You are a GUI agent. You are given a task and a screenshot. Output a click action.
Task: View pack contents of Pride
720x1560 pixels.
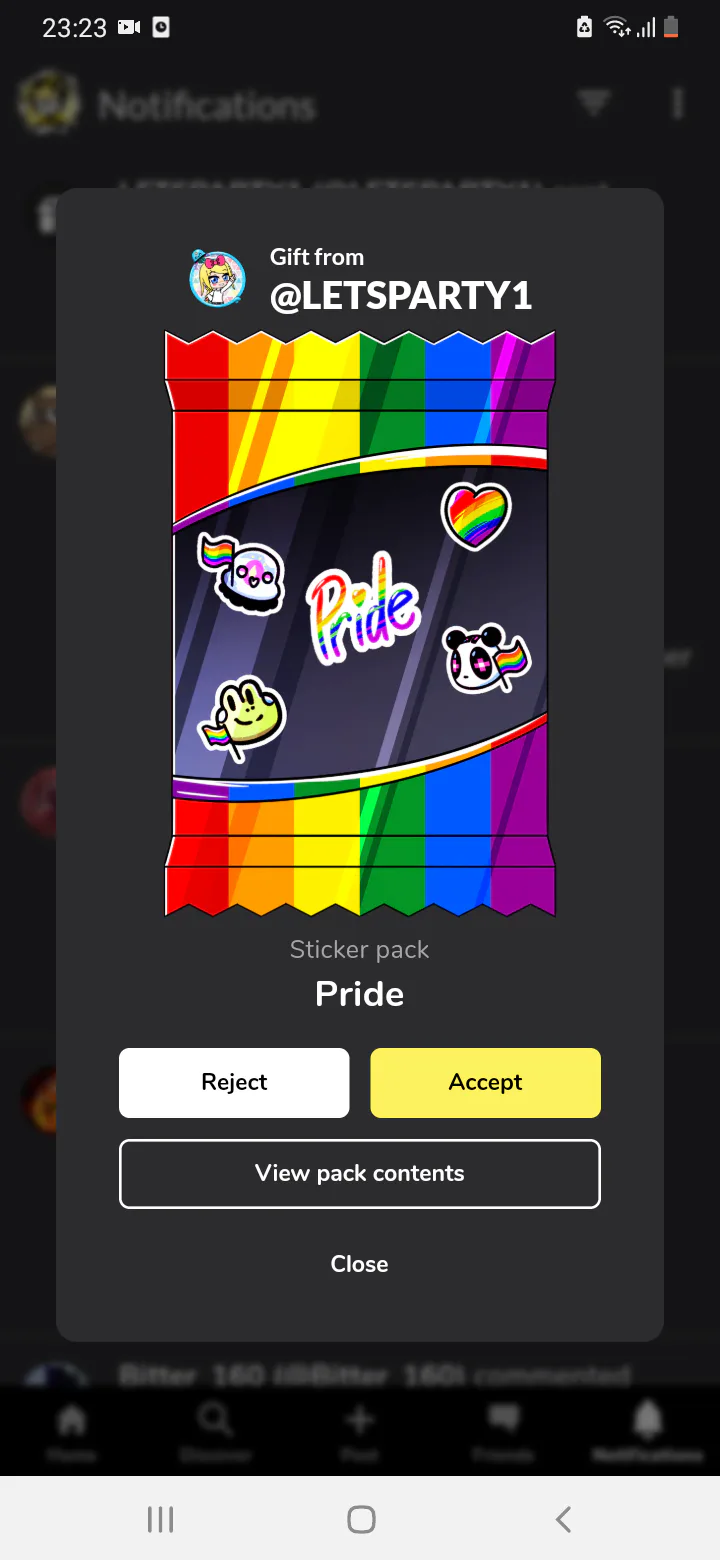360,1173
